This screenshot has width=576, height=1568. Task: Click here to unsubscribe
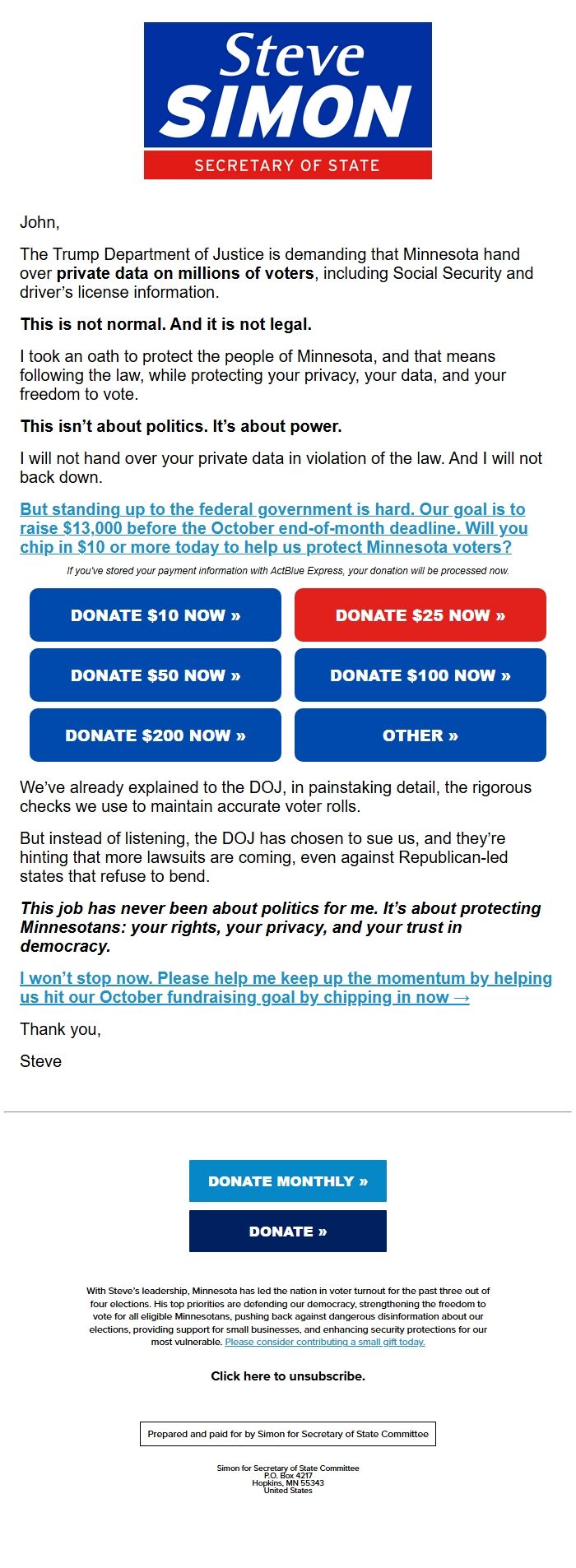(x=288, y=1375)
